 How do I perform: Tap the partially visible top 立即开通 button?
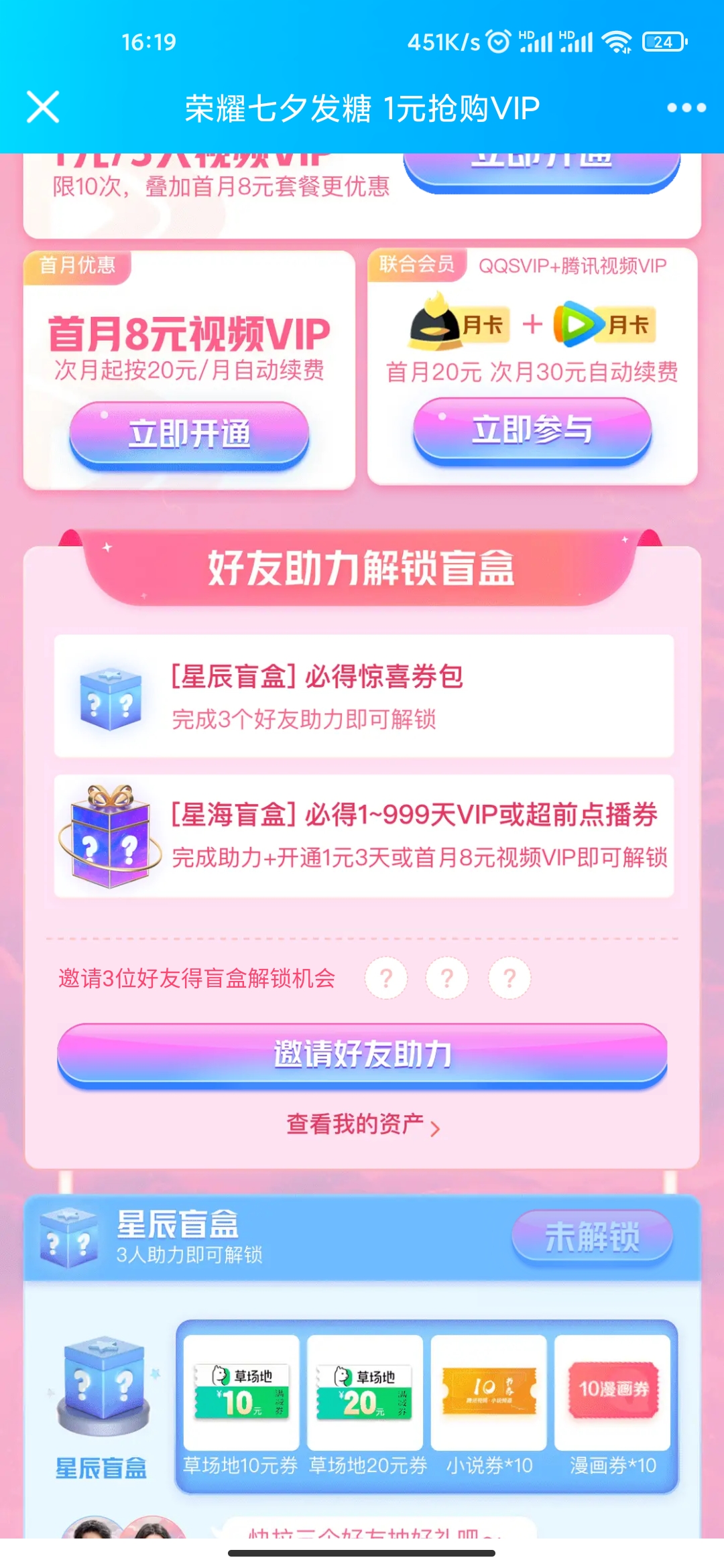click(542, 168)
